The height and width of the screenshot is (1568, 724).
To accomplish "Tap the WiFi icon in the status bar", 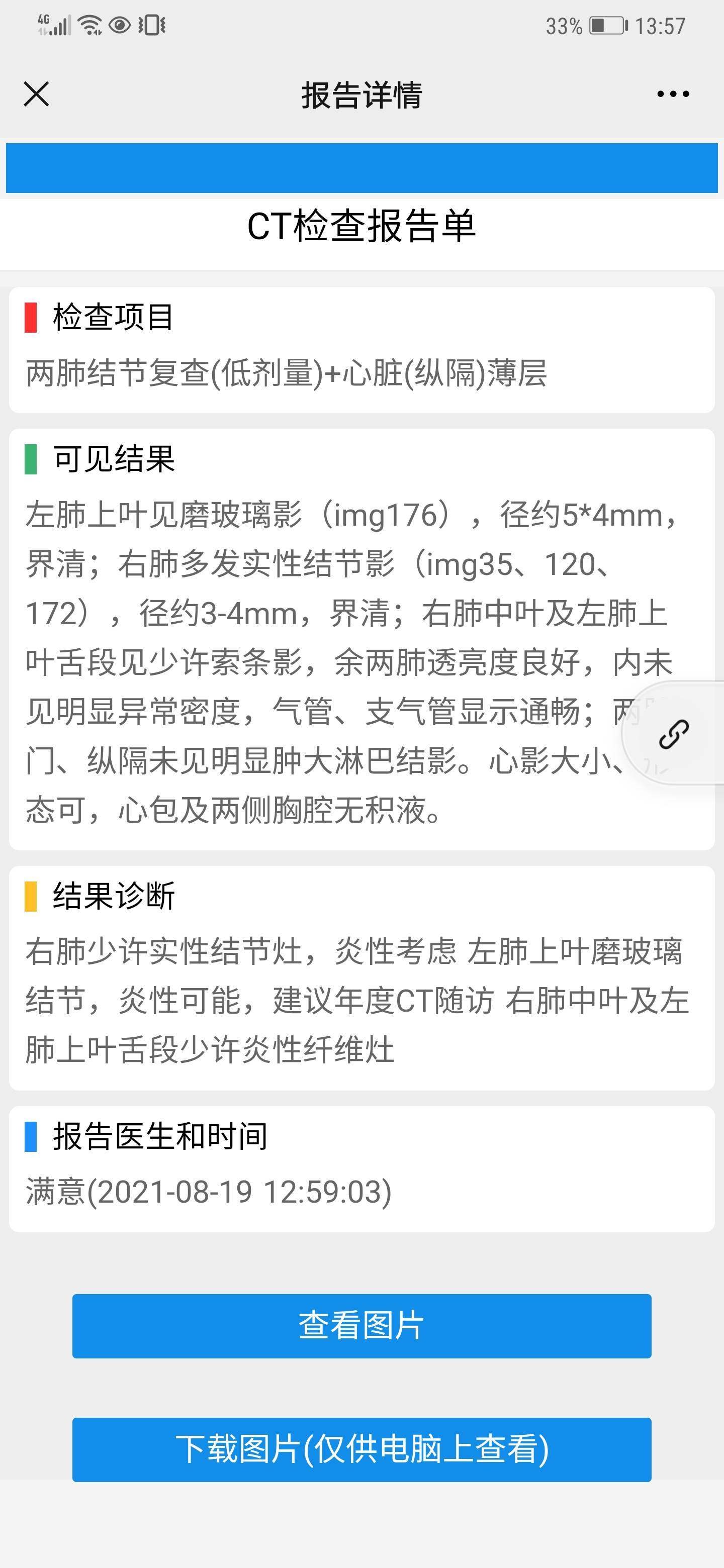I will (89, 23).
